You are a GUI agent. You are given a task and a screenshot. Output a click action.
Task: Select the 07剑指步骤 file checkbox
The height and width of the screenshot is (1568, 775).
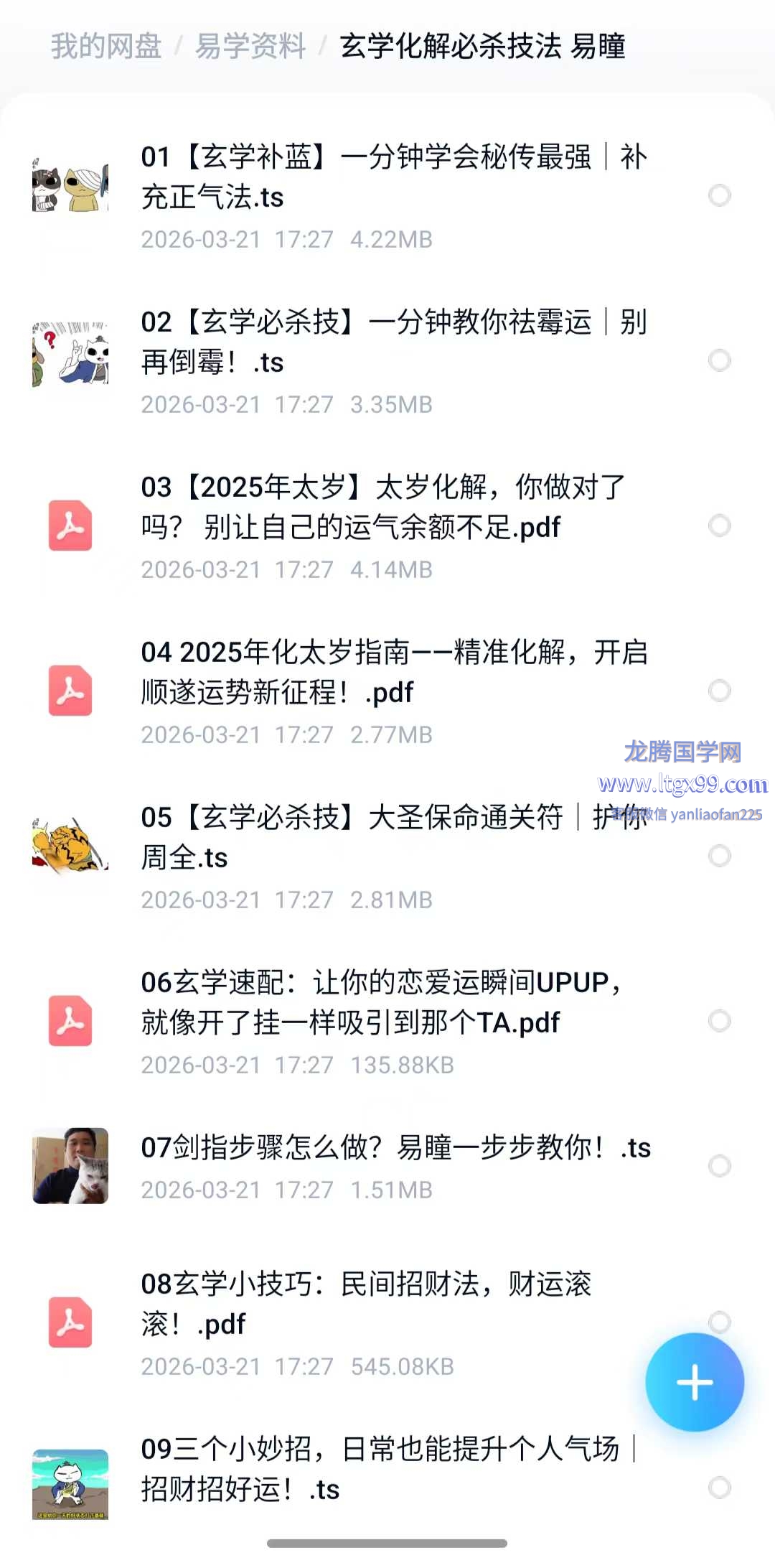(x=719, y=1166)
